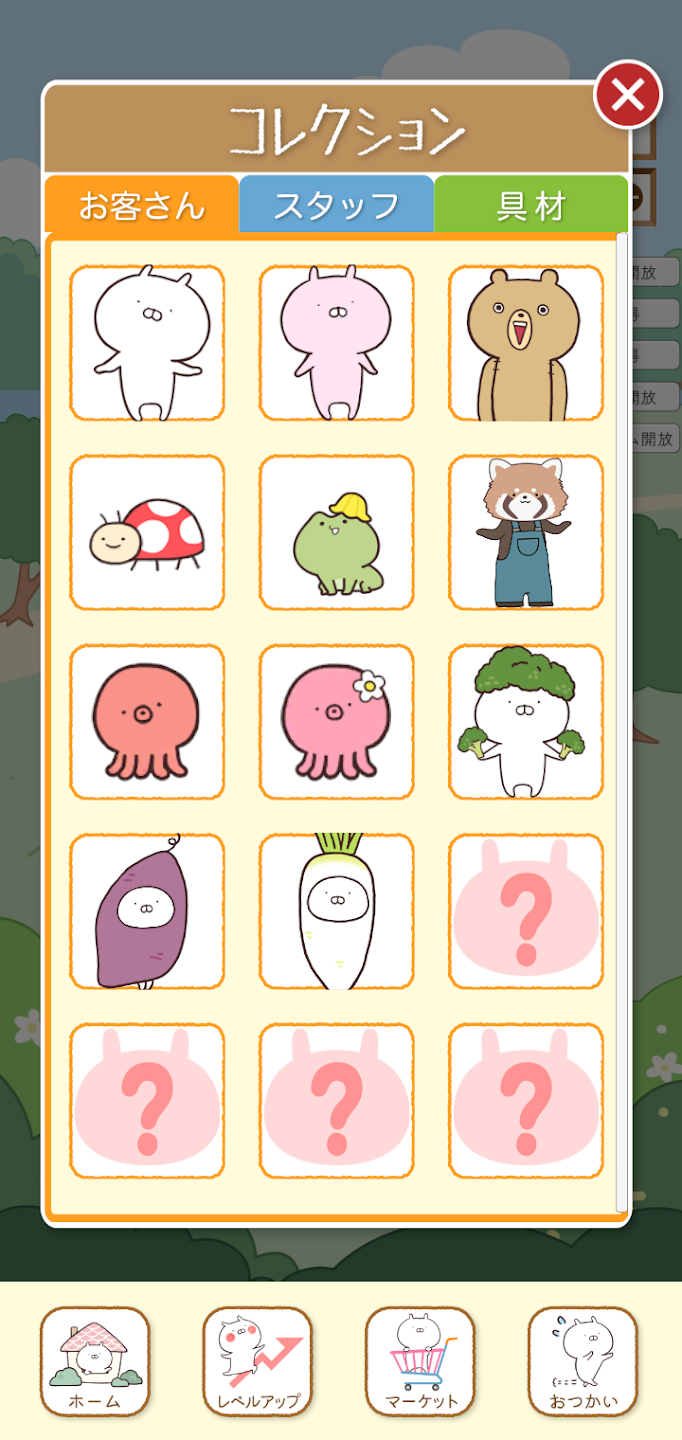
Task: Open the red panda in overalls card
Action: 526,532
